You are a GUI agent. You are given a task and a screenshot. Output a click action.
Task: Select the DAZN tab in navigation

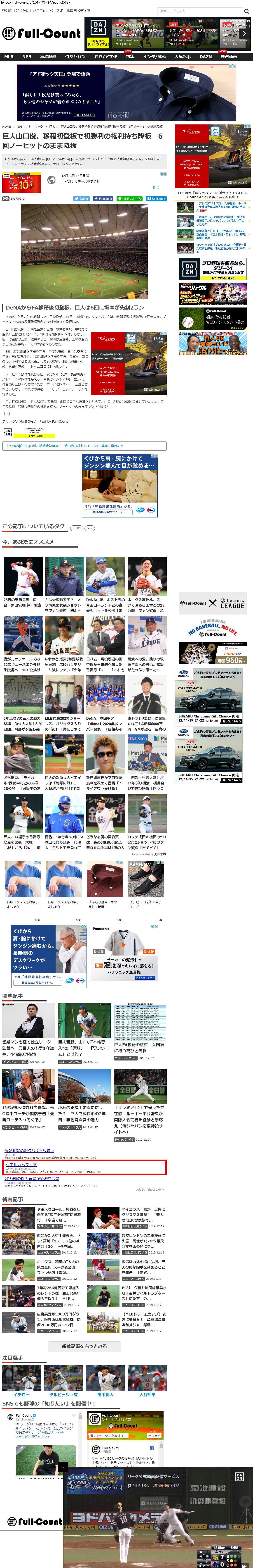click(206, 57)
